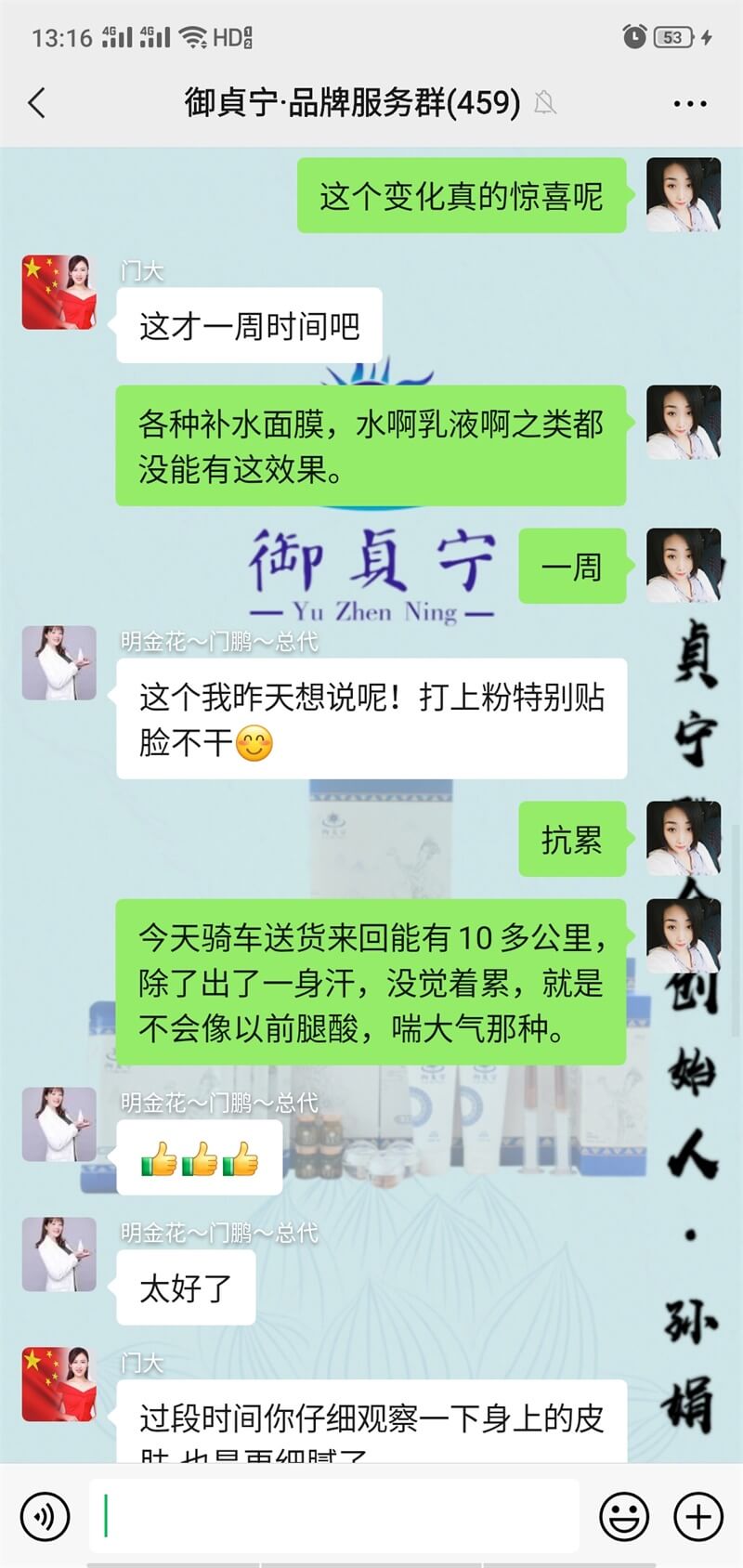743x1568 pixels.
Task: Tap sender avatar beside 这个变化真的惊喜呢
Action: click(684, 195)
